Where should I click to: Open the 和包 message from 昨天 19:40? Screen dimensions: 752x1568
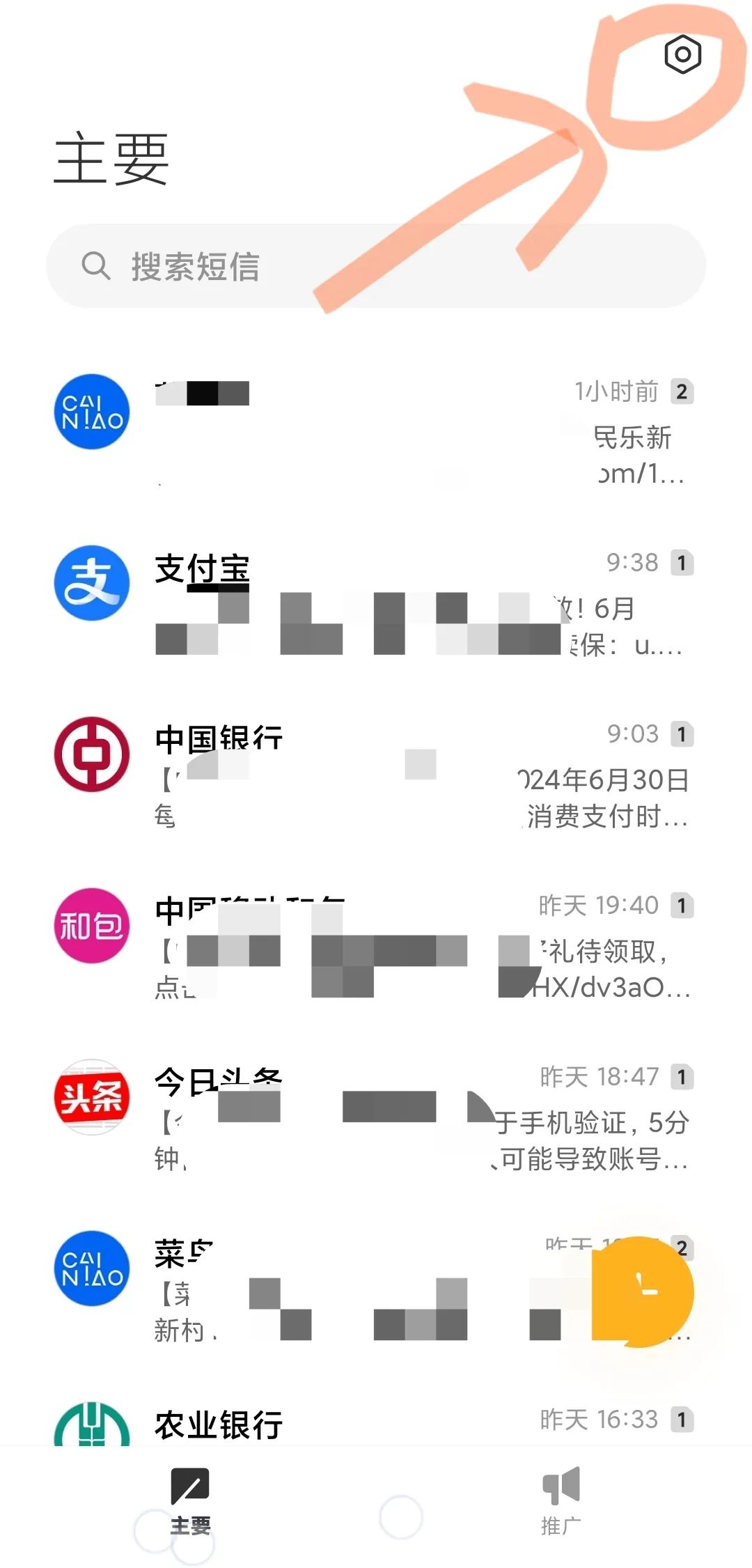click(x=376, y=946)
